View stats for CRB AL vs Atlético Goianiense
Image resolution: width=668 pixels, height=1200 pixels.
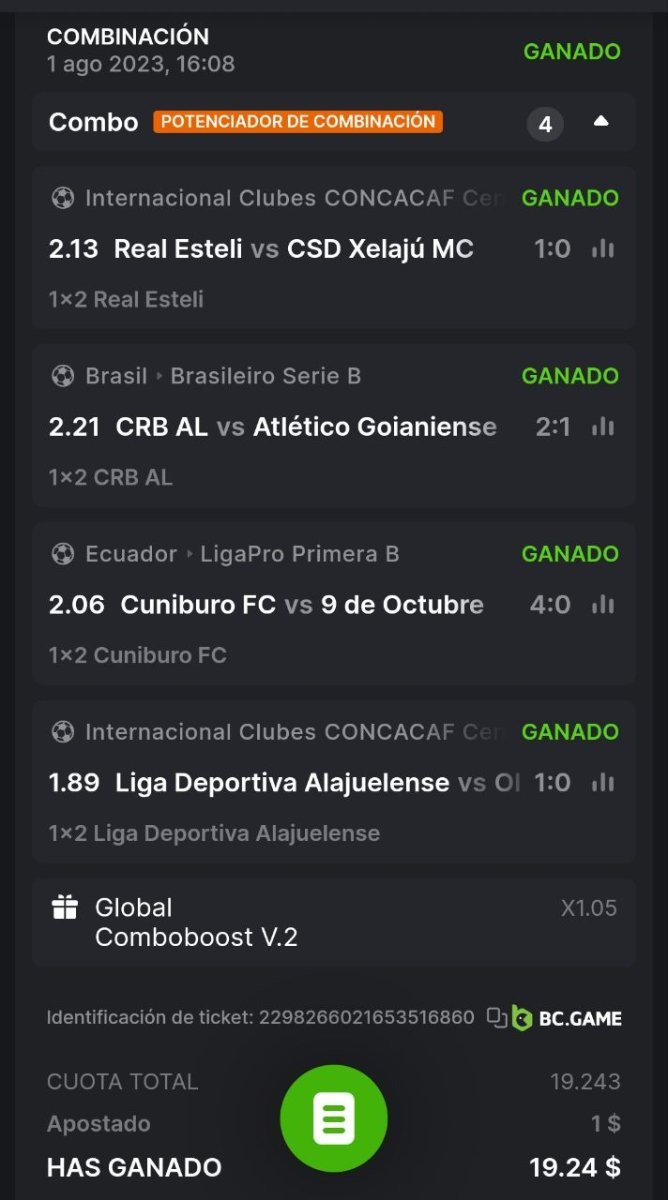click(602, 427)
